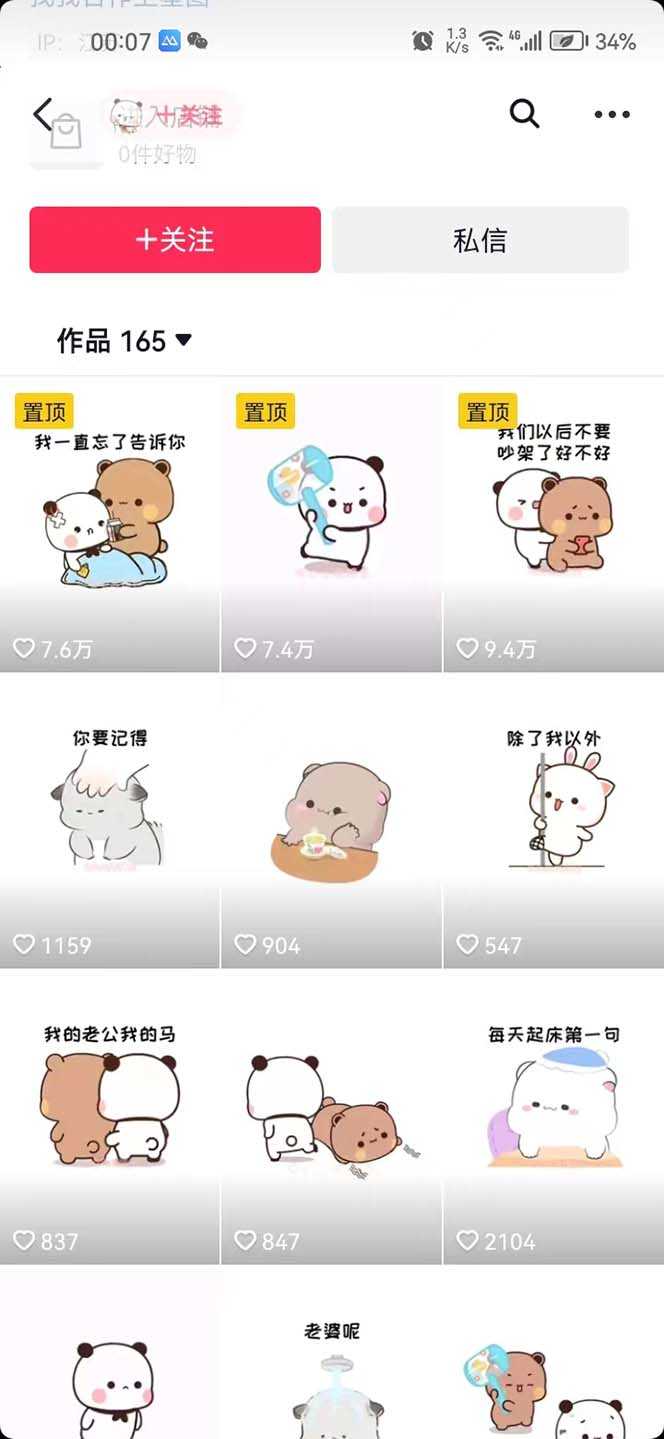View the video titled 除了我以外
This screenshot has width=664, height=1439.
tap(553, 820)
